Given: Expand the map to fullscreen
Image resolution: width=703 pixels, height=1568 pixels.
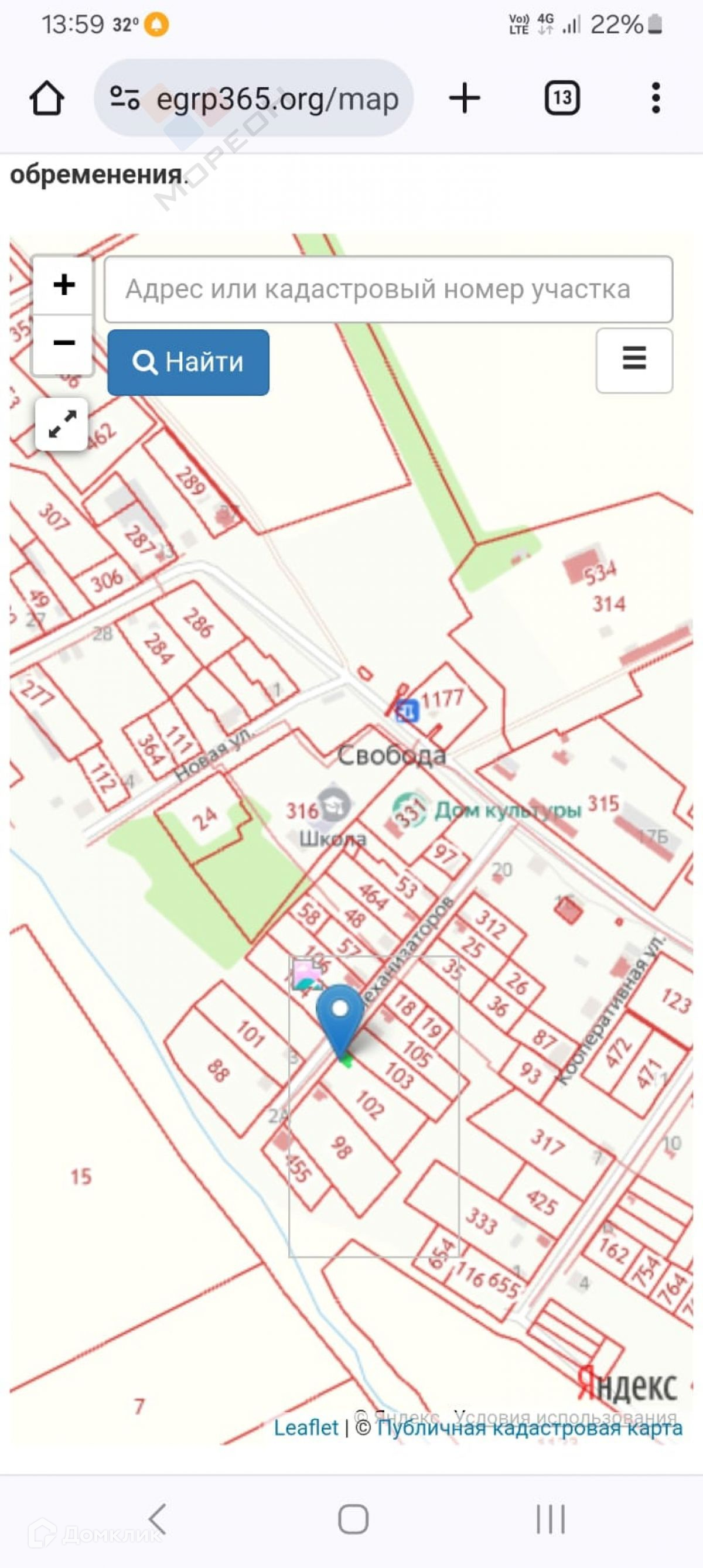Looking at the screenshot, I should pos(62,424).
